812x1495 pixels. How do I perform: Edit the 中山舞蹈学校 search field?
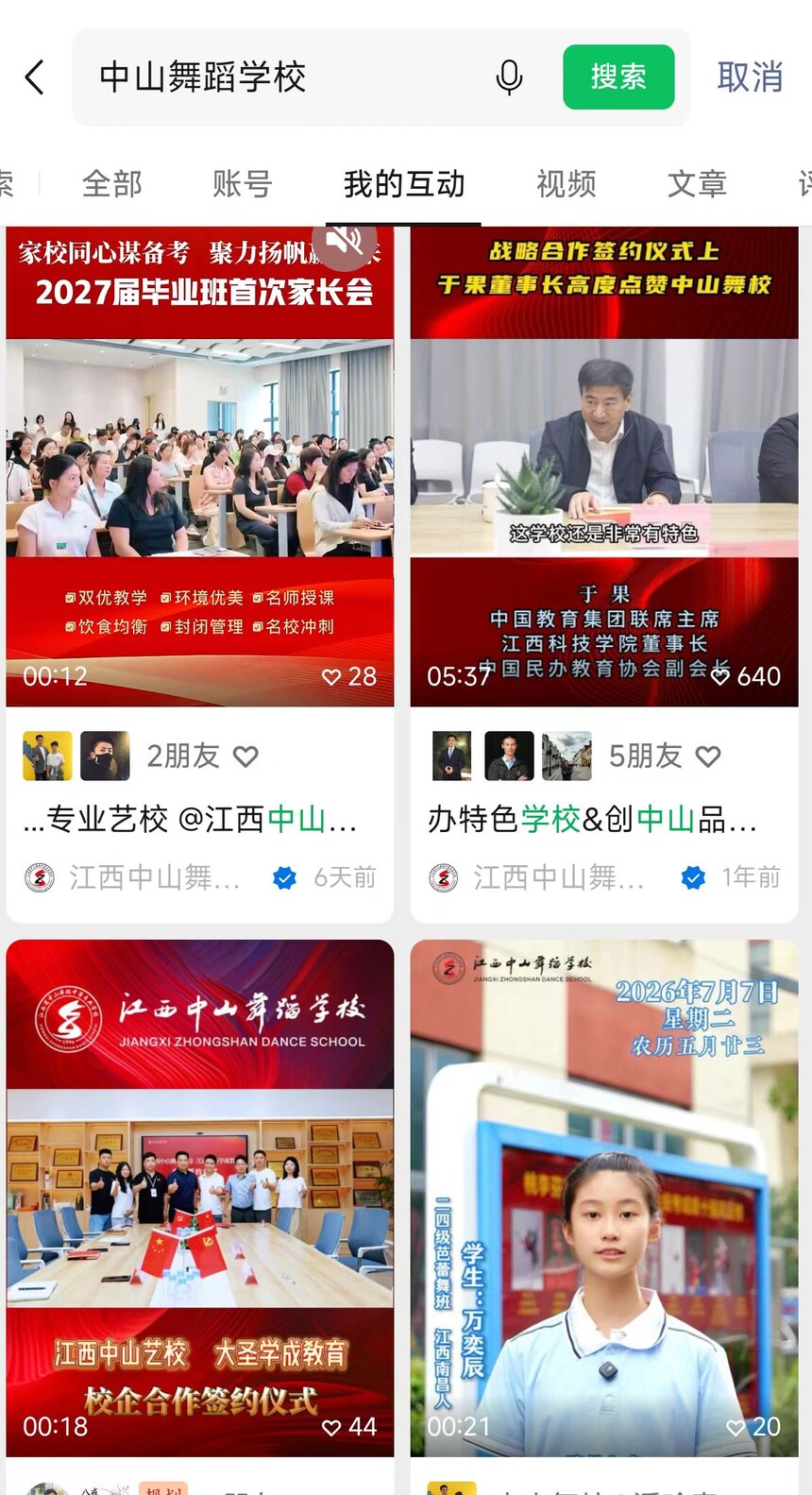click(283, 76)
